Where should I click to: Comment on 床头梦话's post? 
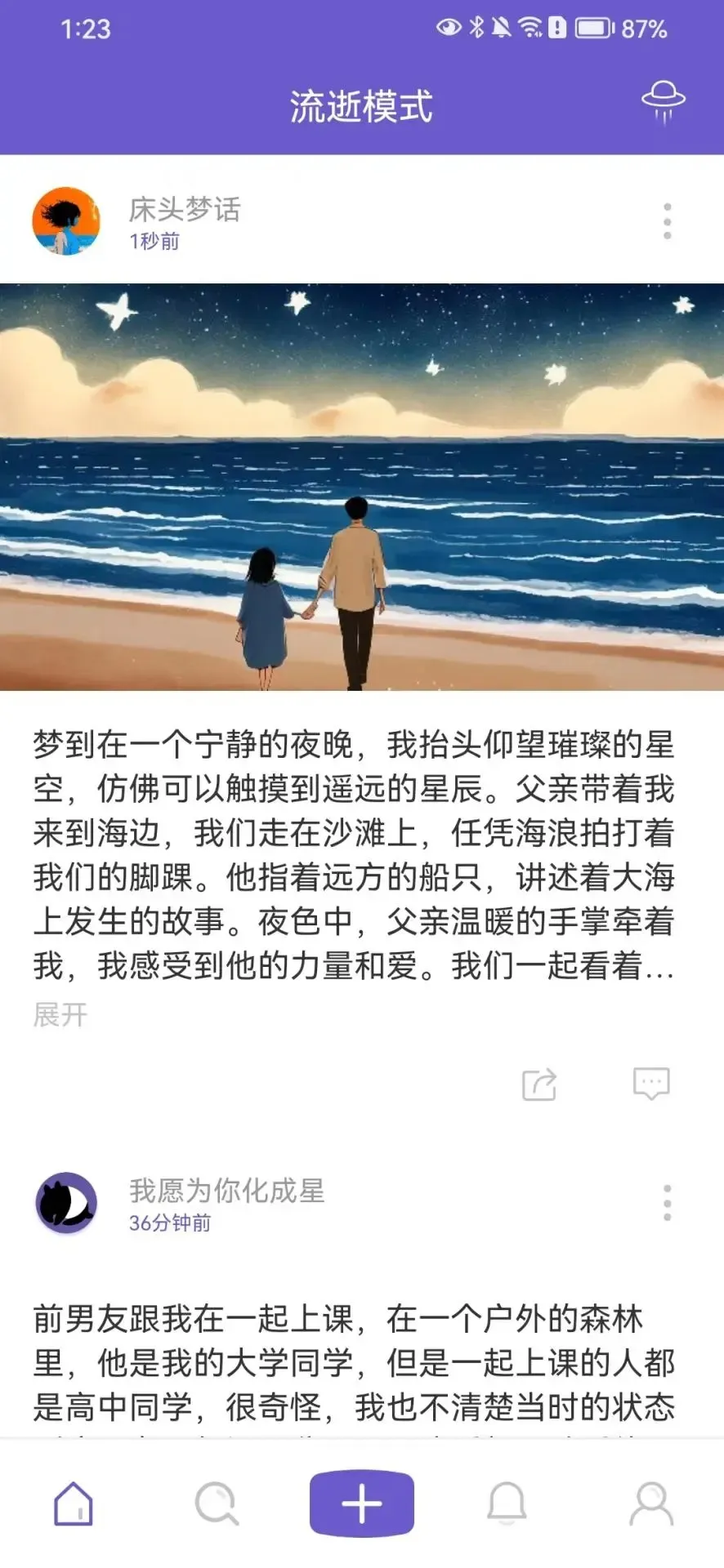pos(651,1085)
